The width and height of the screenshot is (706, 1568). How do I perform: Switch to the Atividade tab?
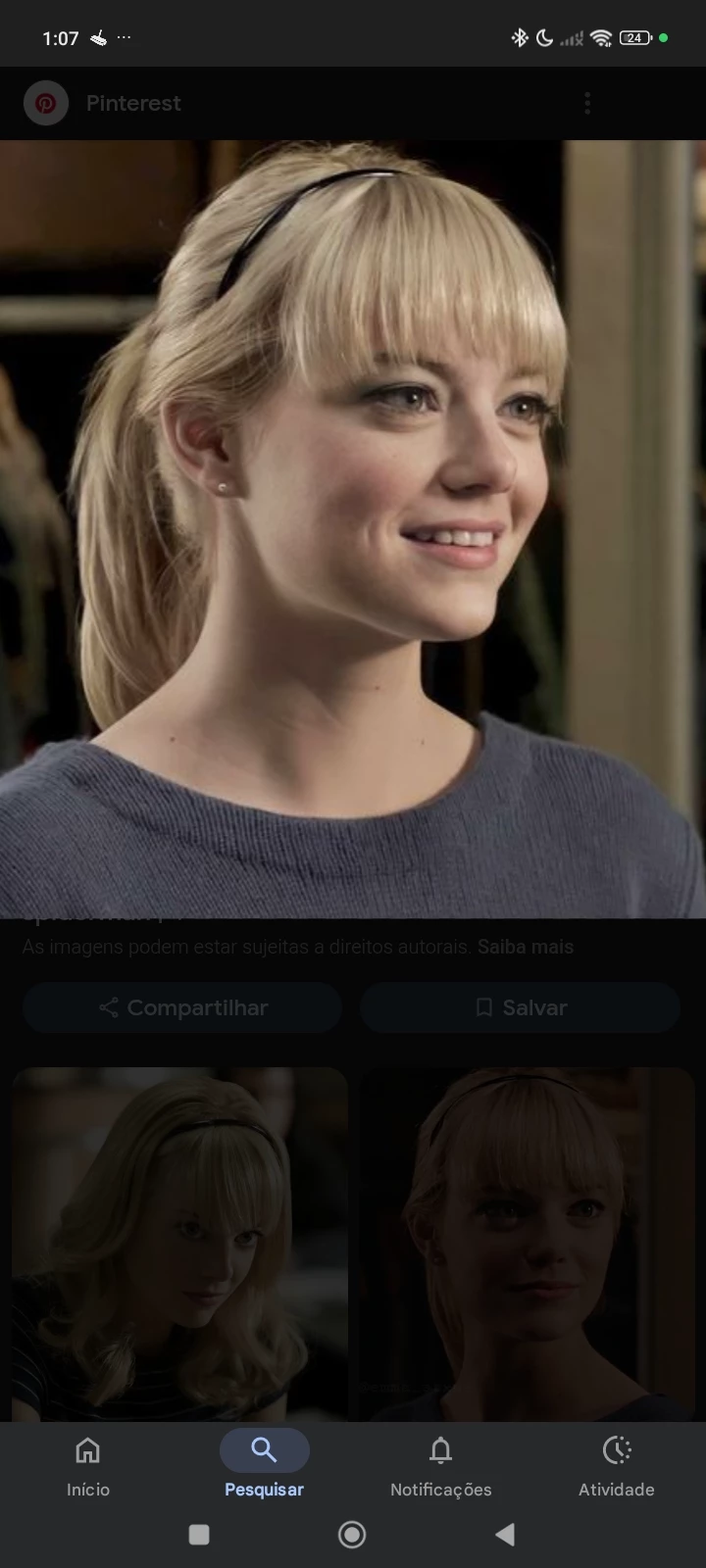(x=616, y=1466)
